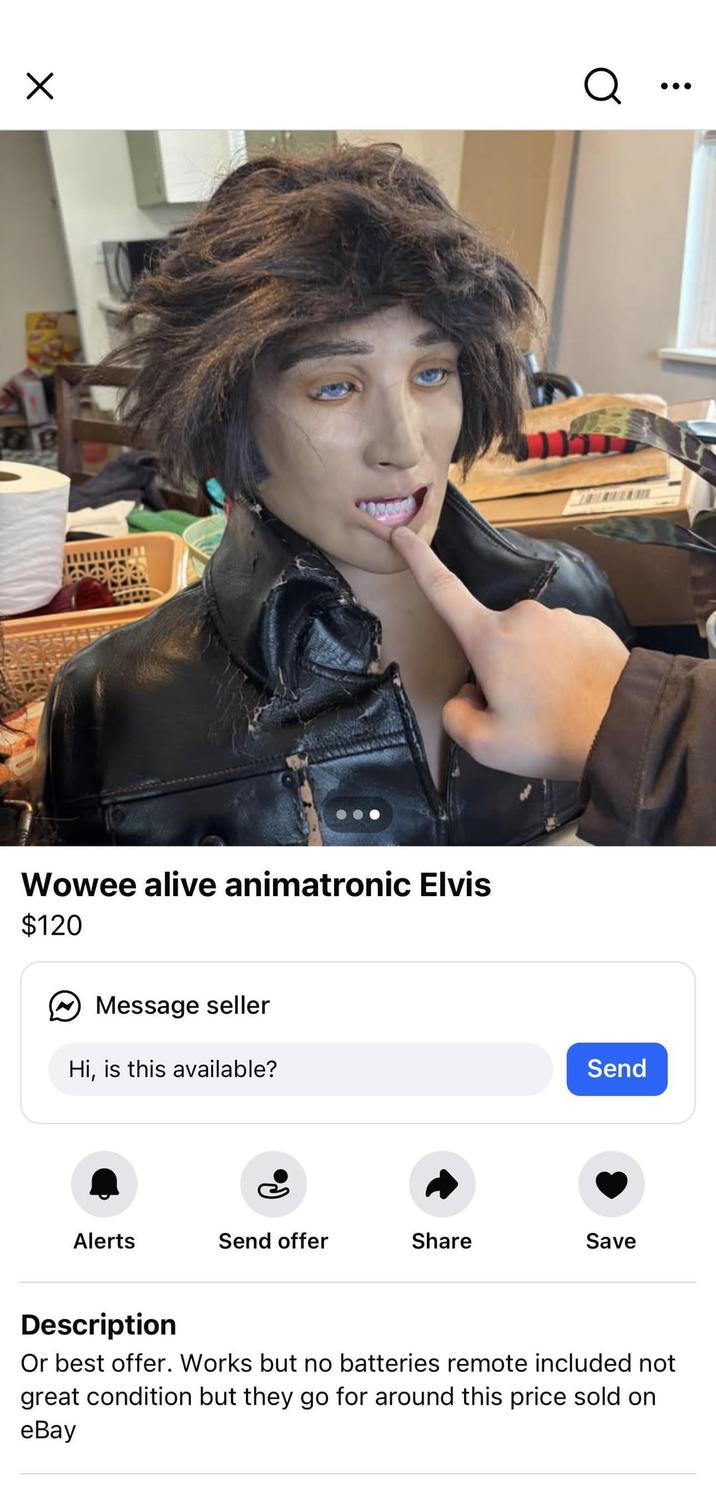Screen dimensions: 716x1496
Task: Turn on Alerts for this listing
Action: click(x=104, y=1184)
